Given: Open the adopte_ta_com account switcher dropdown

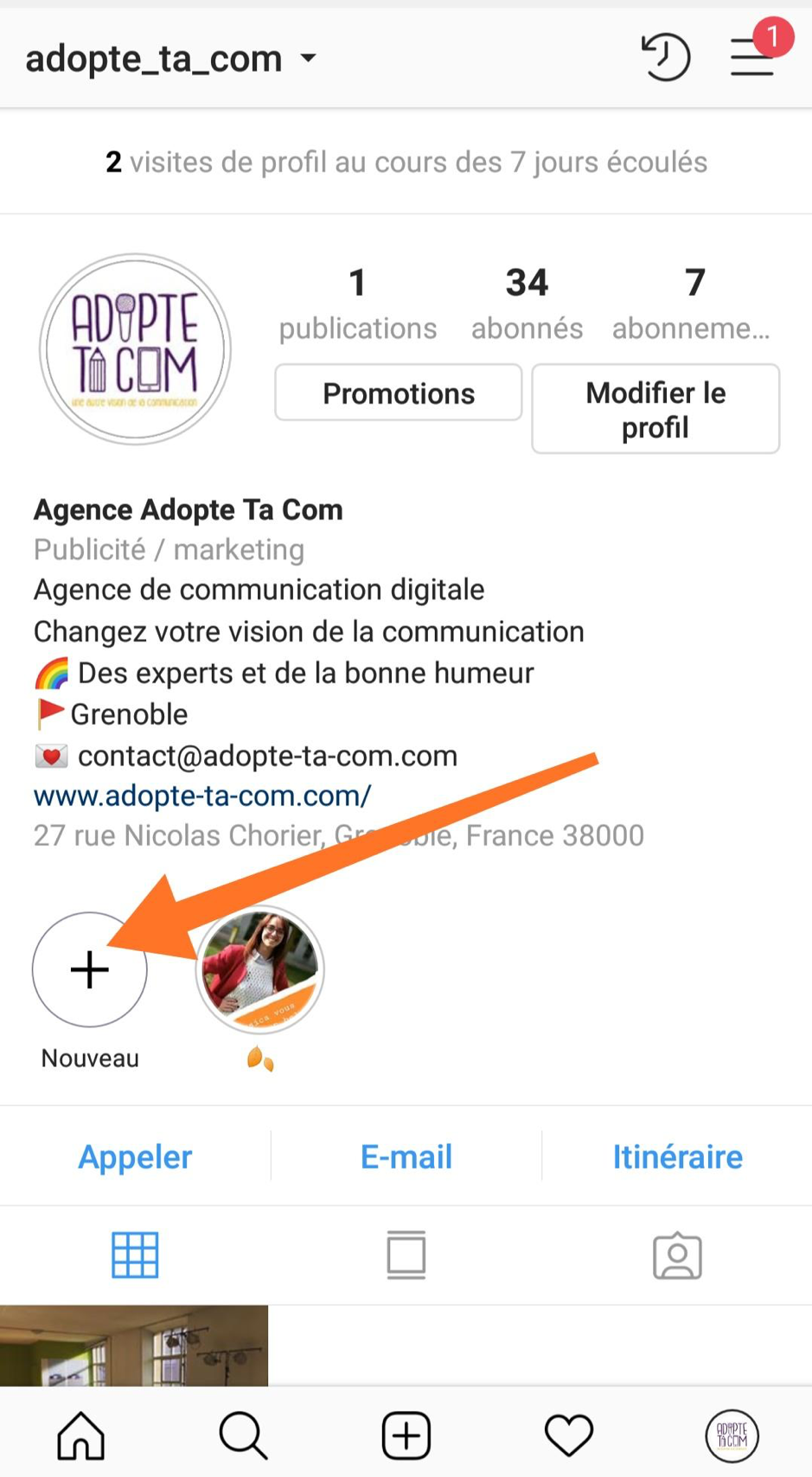Looking at the screenshot, I should point(171,59).
